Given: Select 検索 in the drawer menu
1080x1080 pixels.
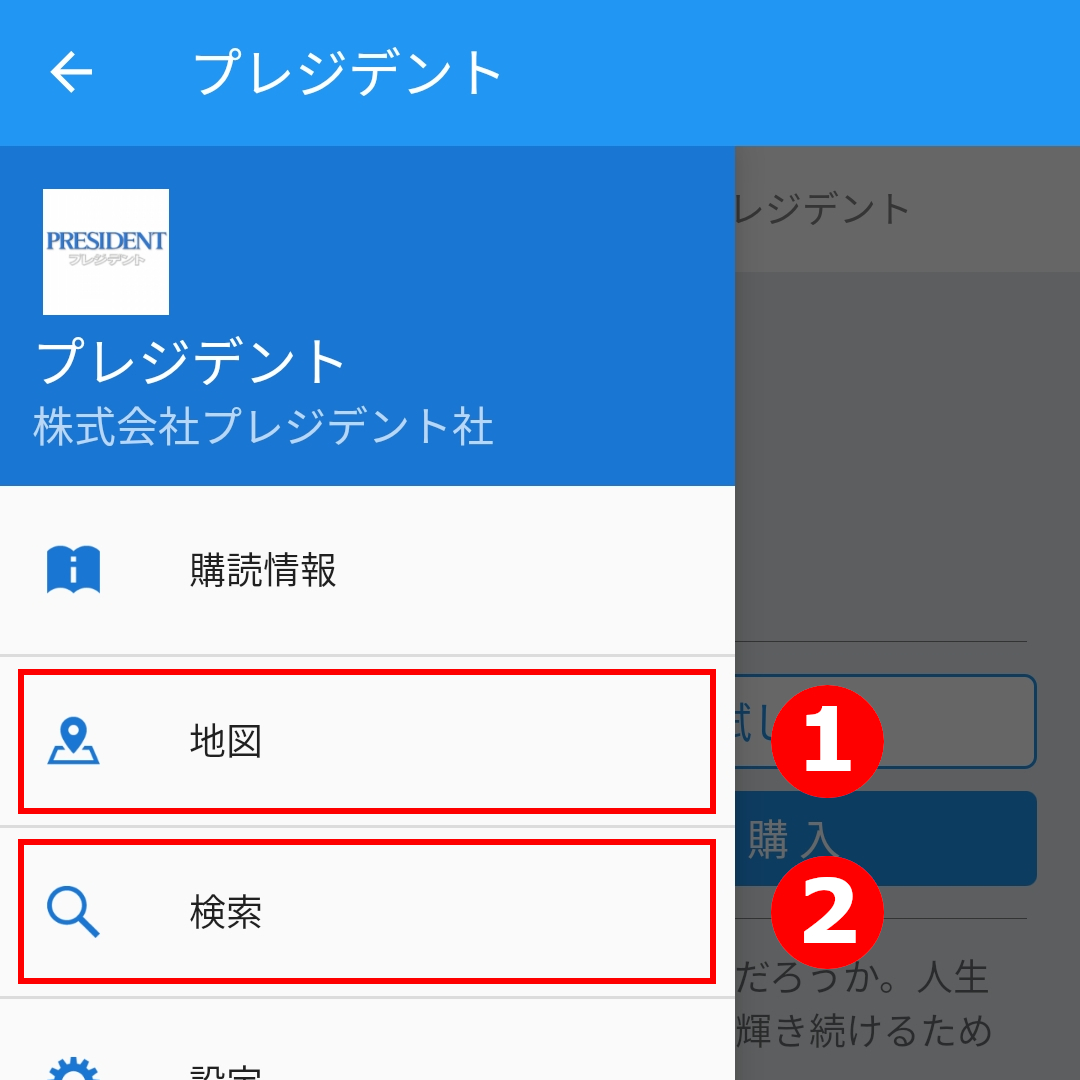Looking at the screenshot, I should pos(366,912).
